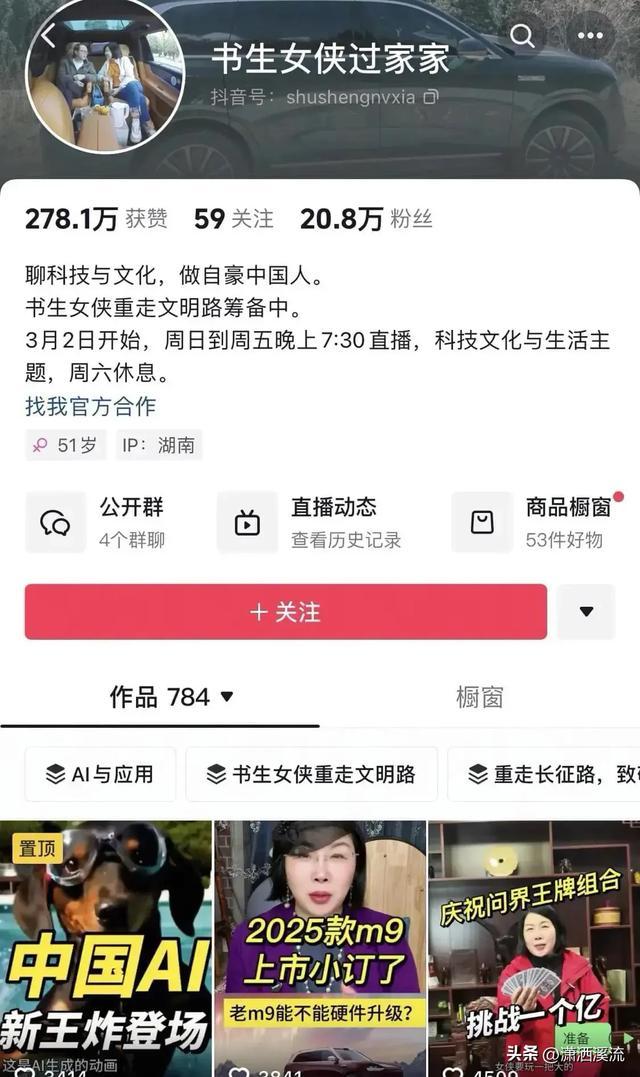This screenshot has height=1077, width=640.
Task: Open the 59 关注 following list
Action: [233, 219]
